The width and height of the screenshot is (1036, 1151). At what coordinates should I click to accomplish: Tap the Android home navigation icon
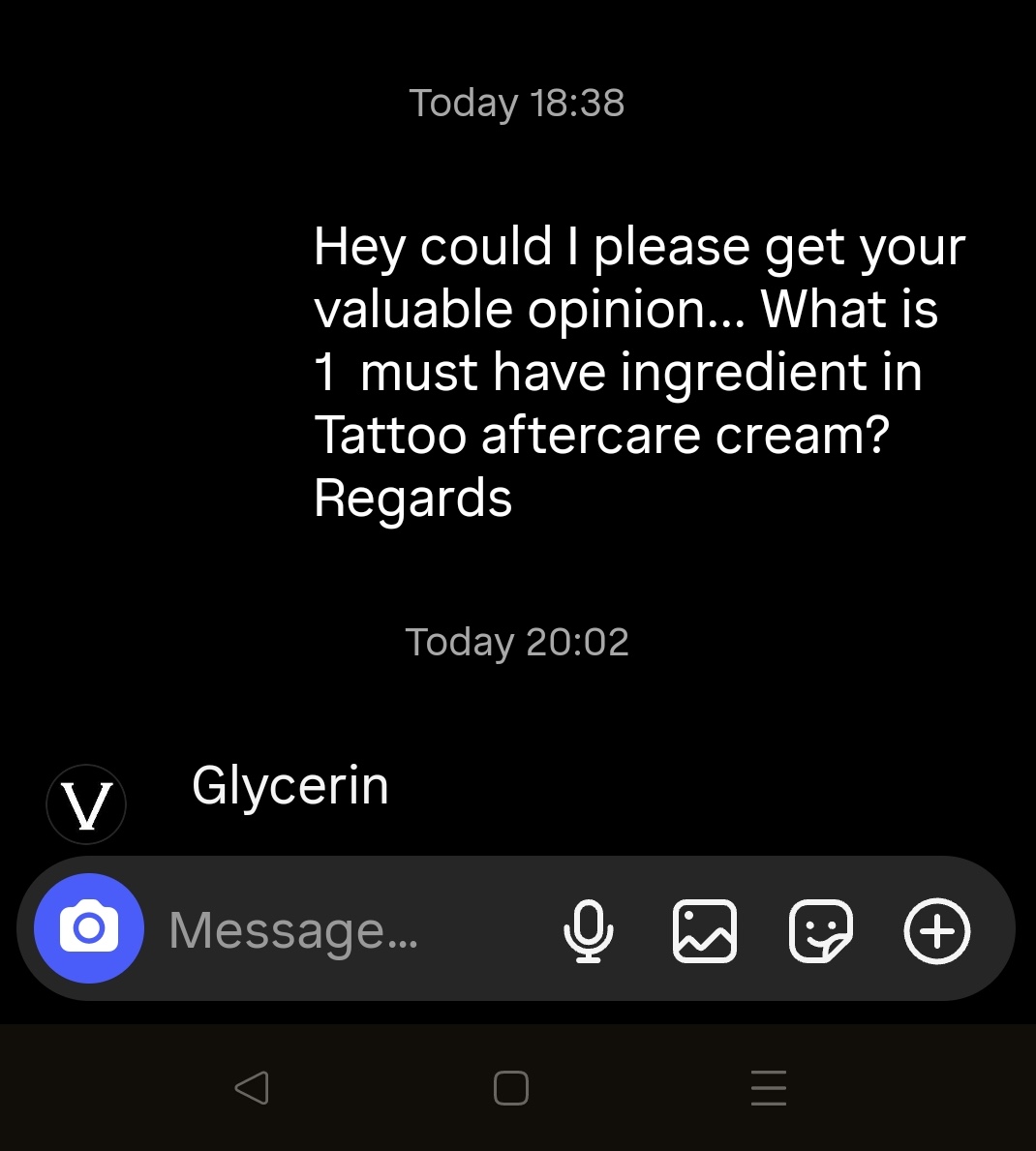coord(511,1088)
